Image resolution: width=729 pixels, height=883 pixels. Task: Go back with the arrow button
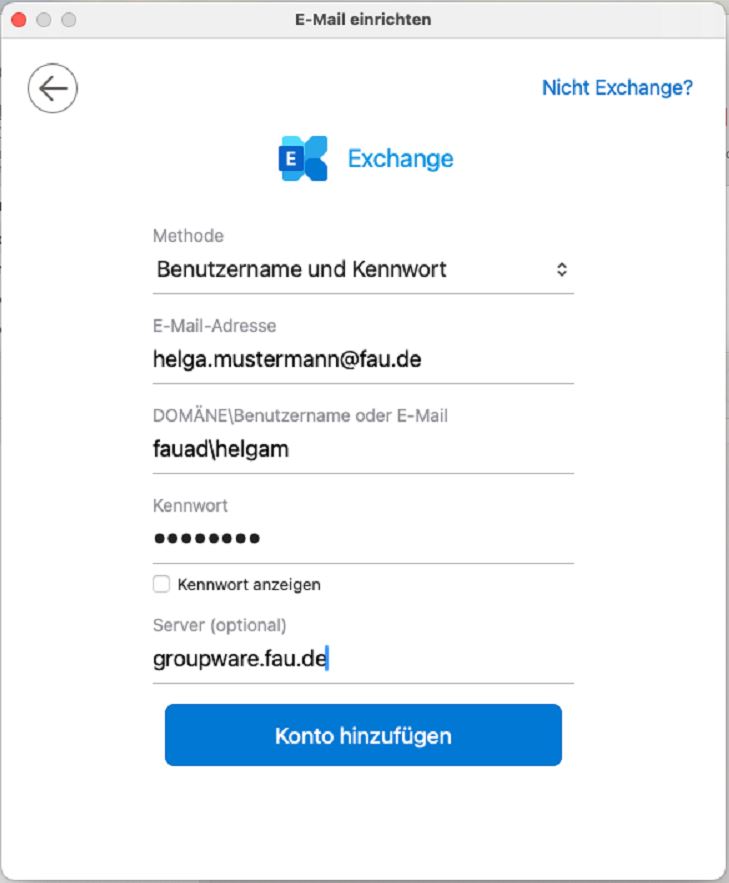pyautogui.click(x=52, y=89)
